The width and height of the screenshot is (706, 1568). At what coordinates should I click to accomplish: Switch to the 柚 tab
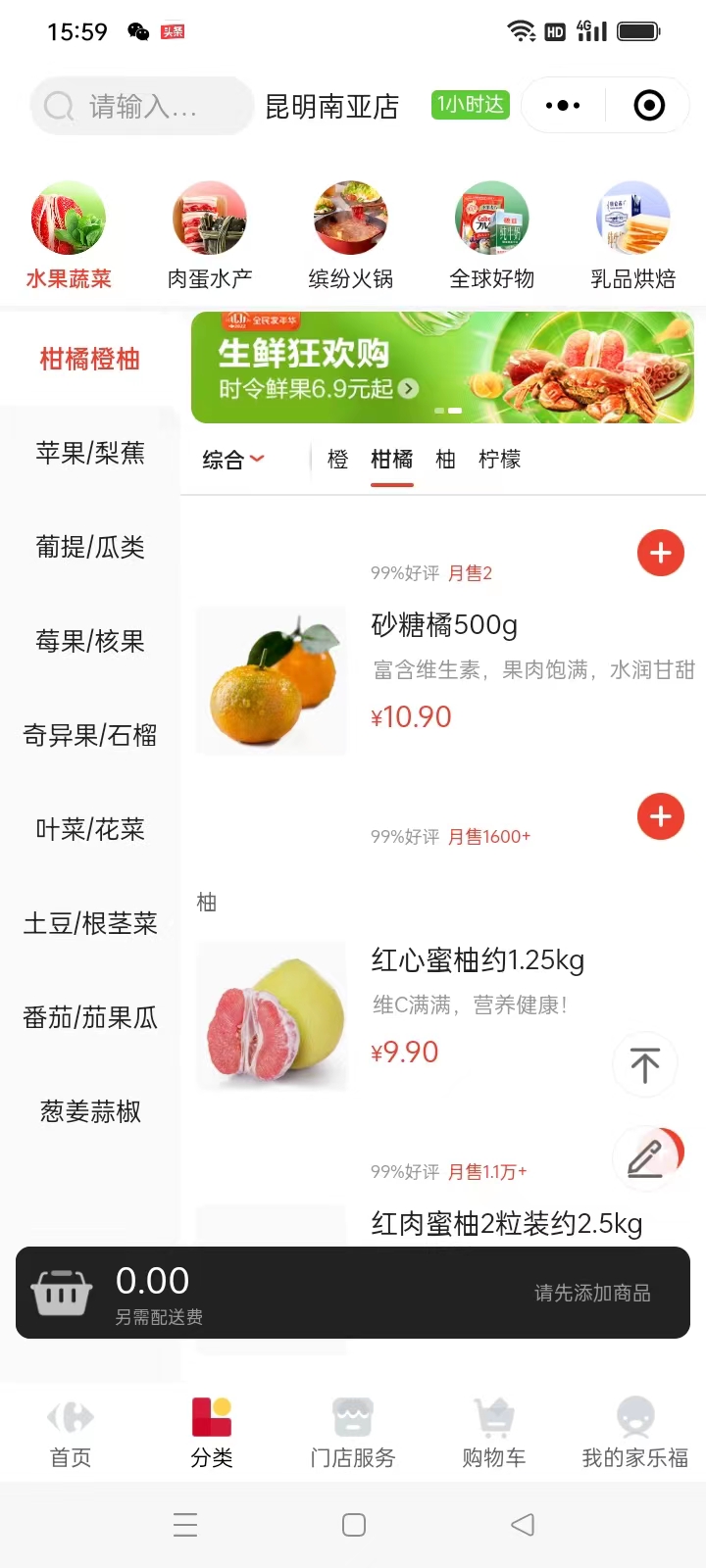[445, 459]
